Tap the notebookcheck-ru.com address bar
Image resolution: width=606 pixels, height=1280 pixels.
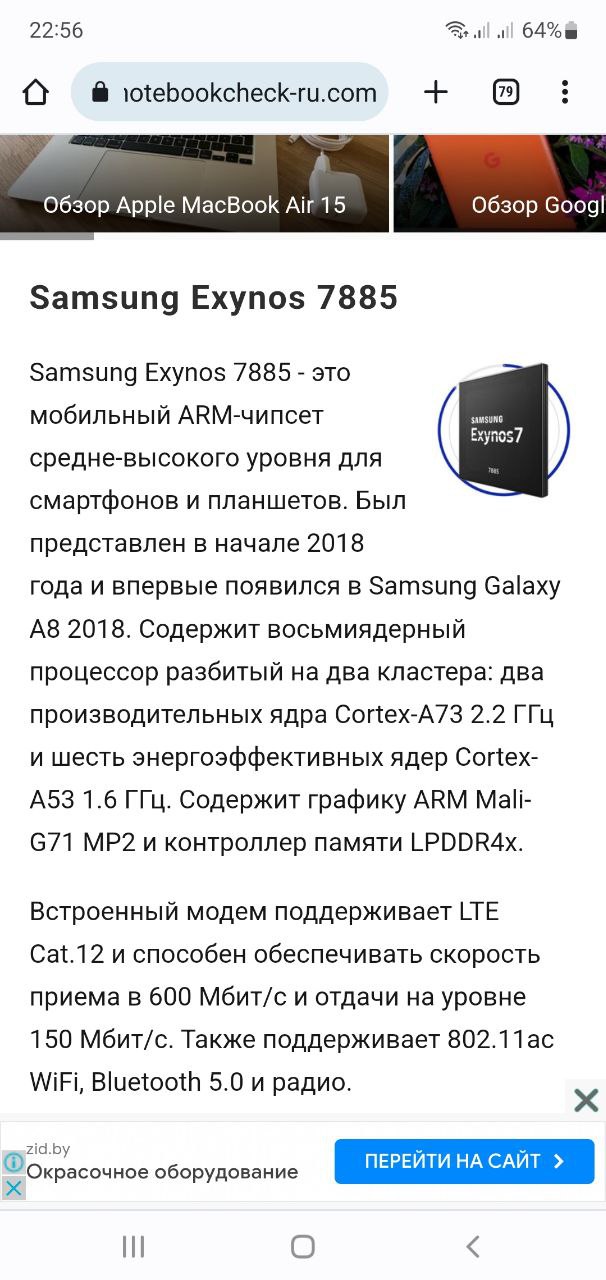(x=229, y=93)
